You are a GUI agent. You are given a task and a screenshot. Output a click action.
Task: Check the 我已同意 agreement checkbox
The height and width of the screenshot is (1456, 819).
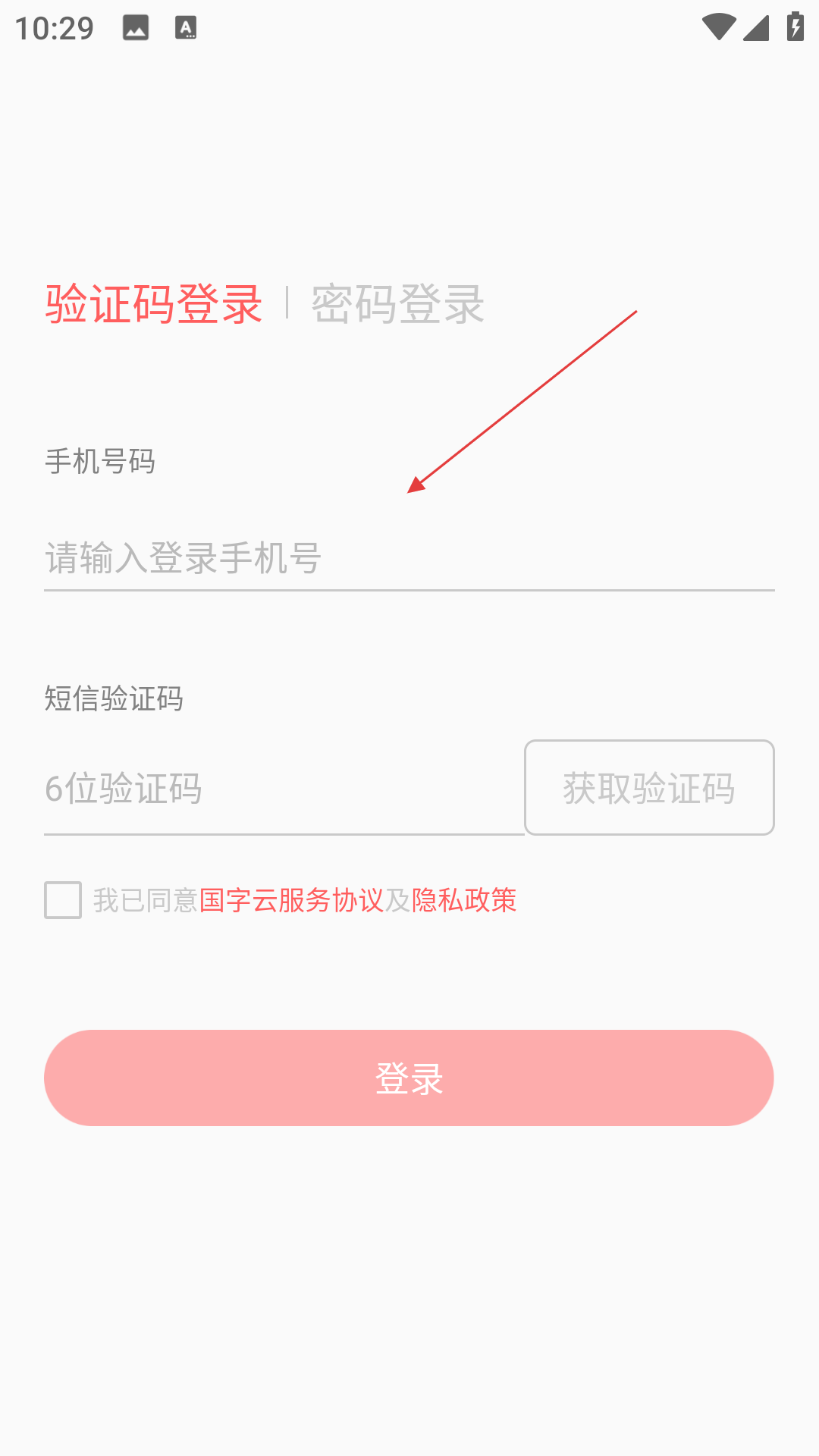click(x=63, y=900)
